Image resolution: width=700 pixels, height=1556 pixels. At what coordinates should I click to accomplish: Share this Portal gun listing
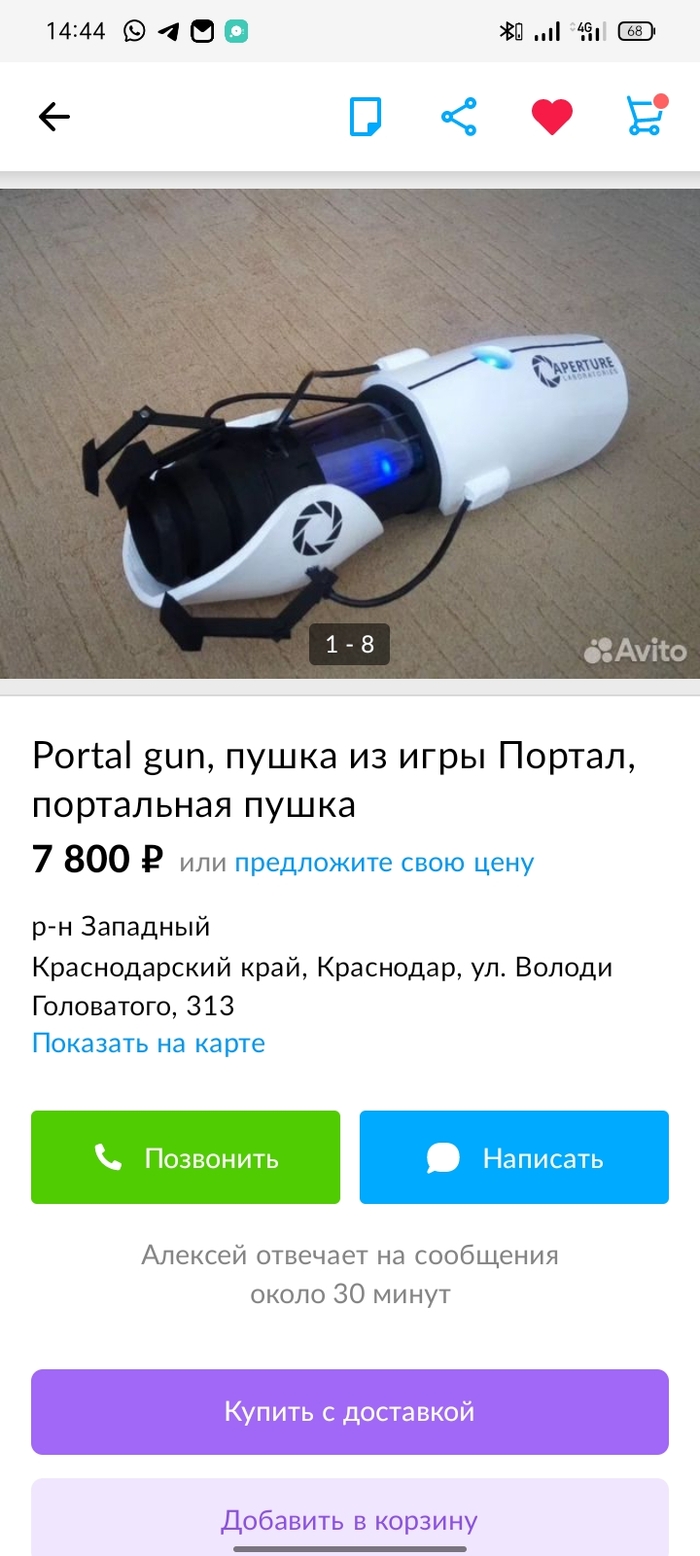coord(459,117)
